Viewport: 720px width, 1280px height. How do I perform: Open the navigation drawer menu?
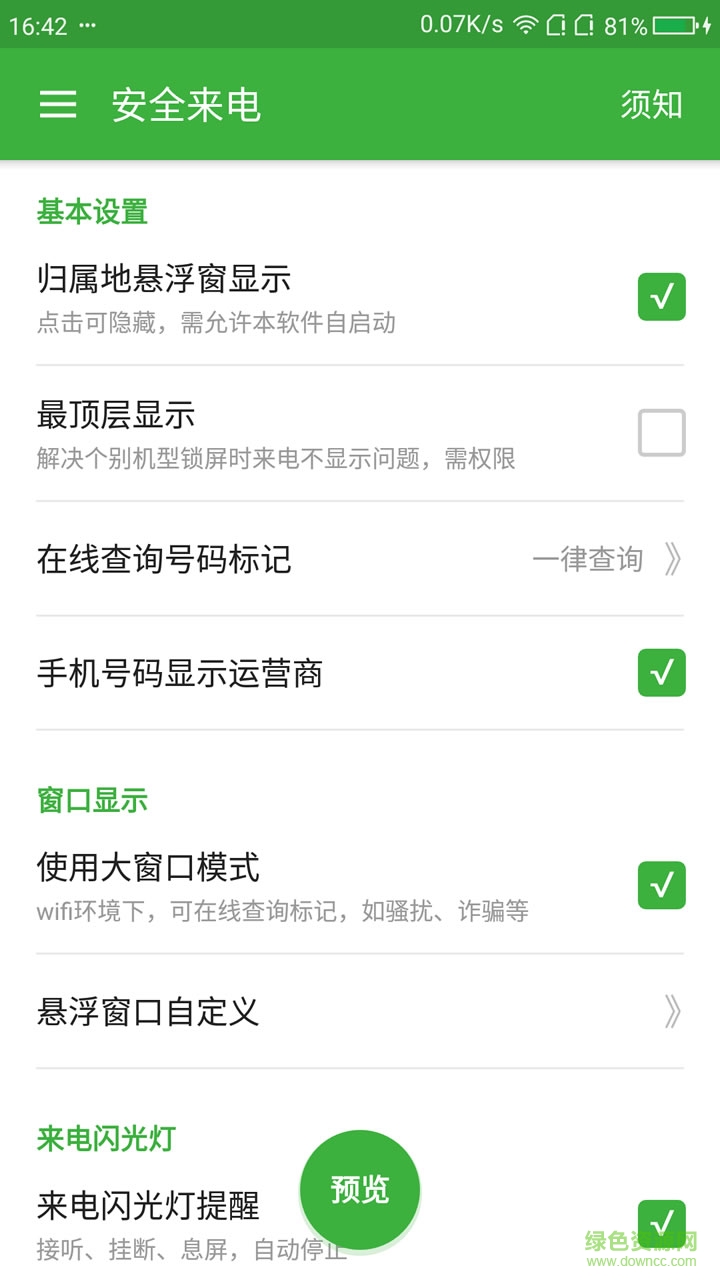(57, 105)
